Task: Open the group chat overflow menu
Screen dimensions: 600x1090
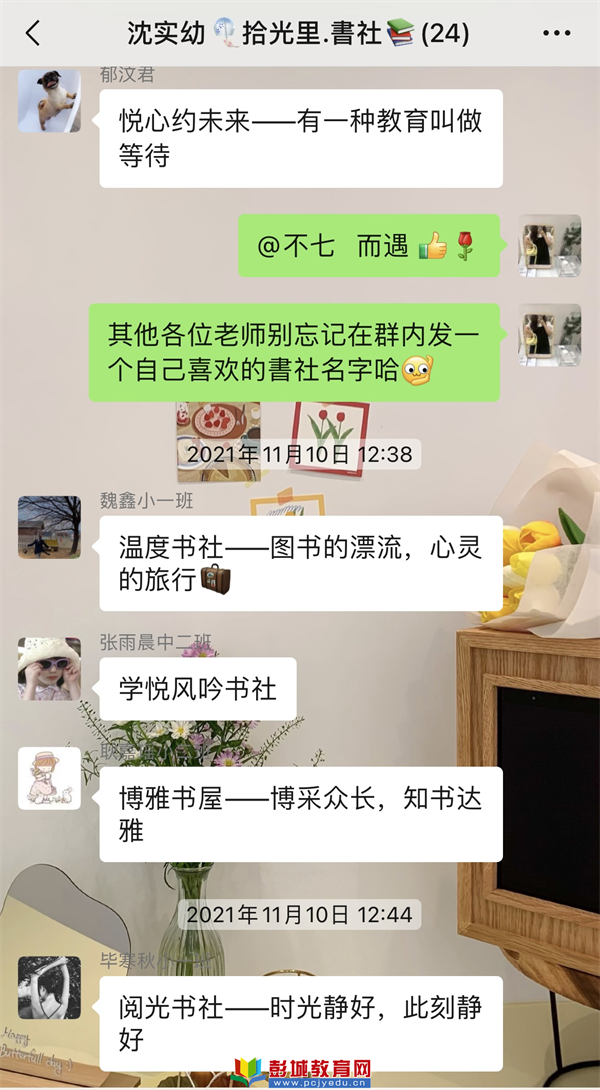Action: pos(556,33)
